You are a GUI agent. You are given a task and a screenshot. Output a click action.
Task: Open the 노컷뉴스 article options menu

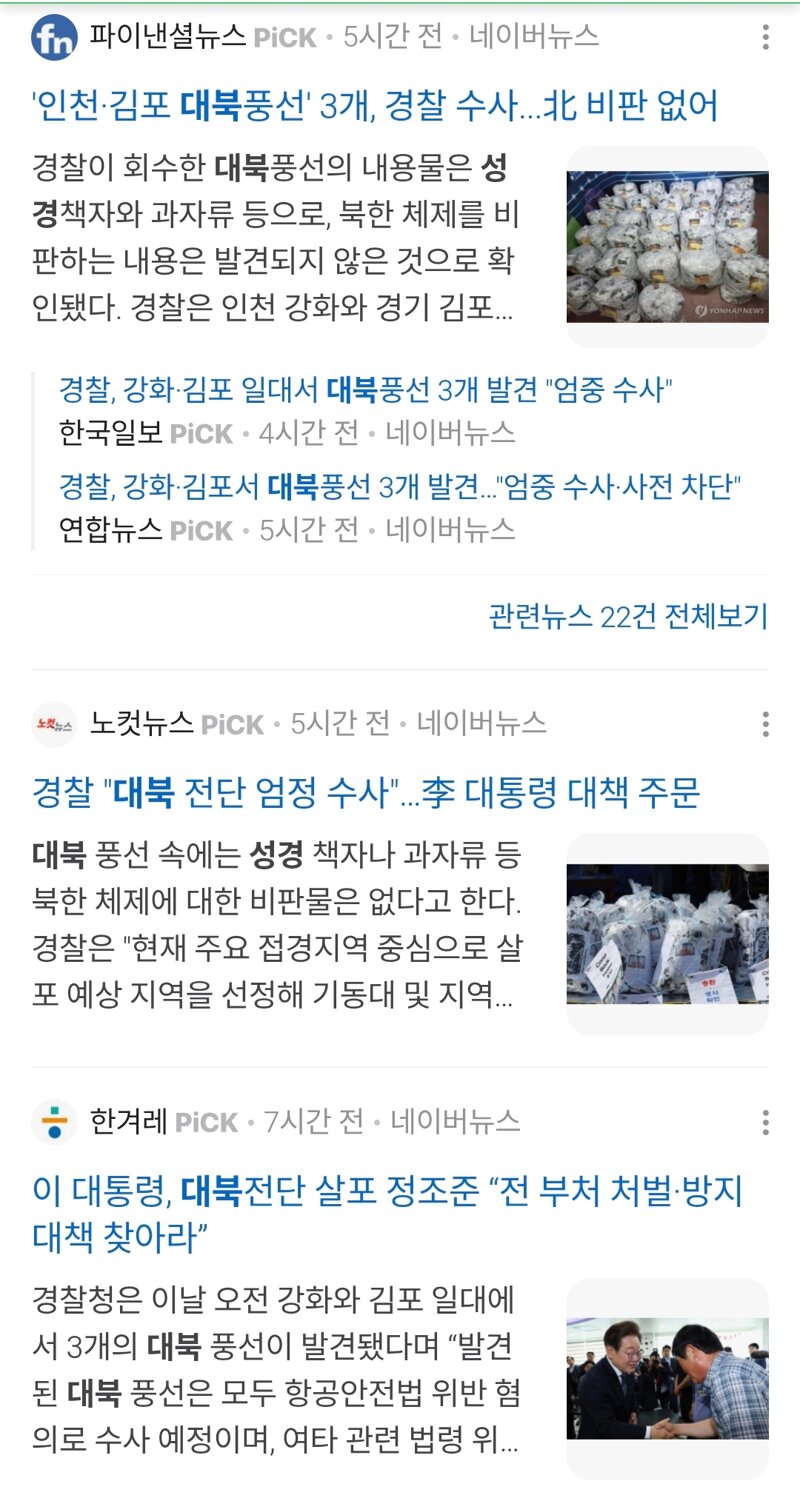click(x=765, y=724)
